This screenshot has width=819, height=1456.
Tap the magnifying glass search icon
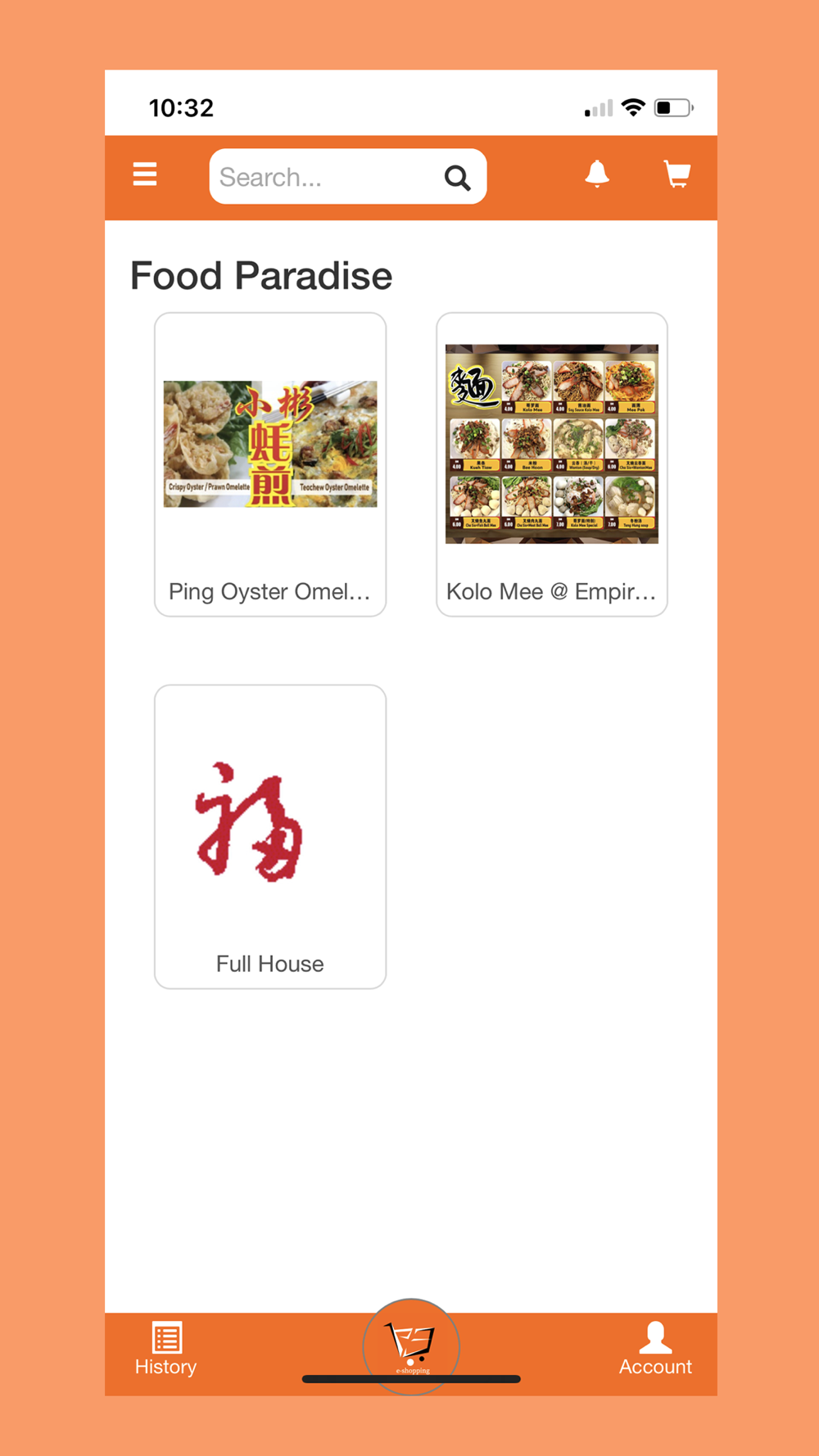point(457,177)
